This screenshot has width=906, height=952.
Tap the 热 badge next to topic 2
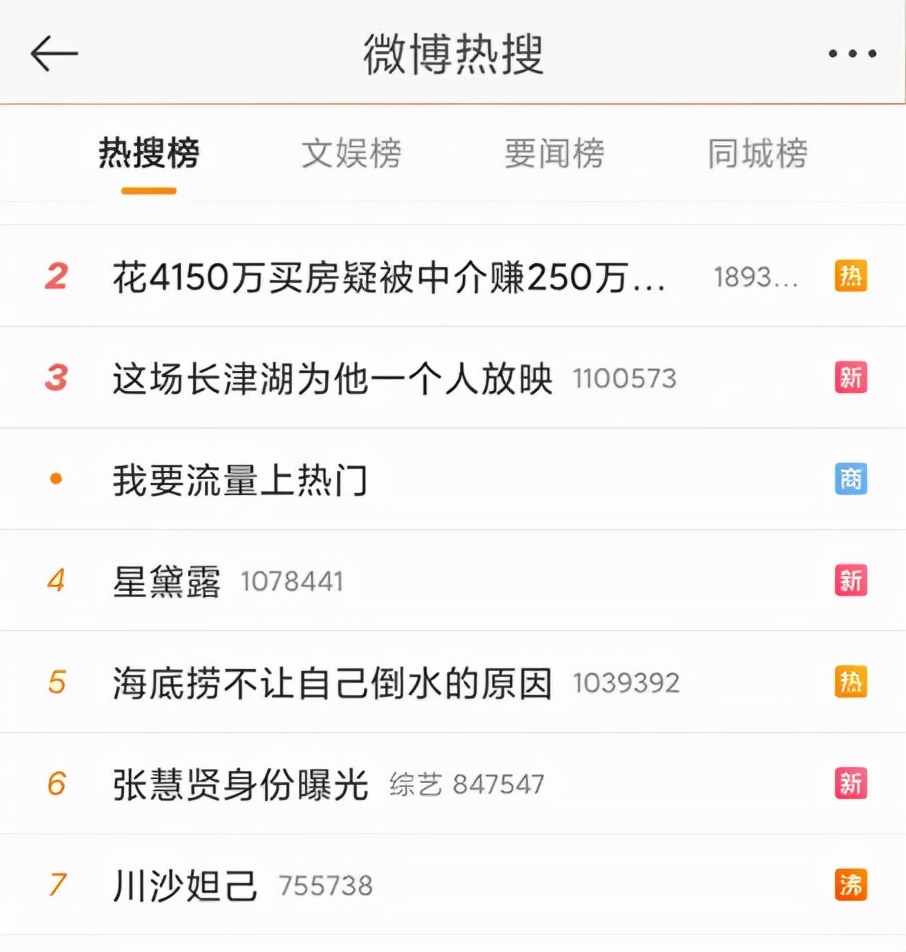[x=851, y=277]
